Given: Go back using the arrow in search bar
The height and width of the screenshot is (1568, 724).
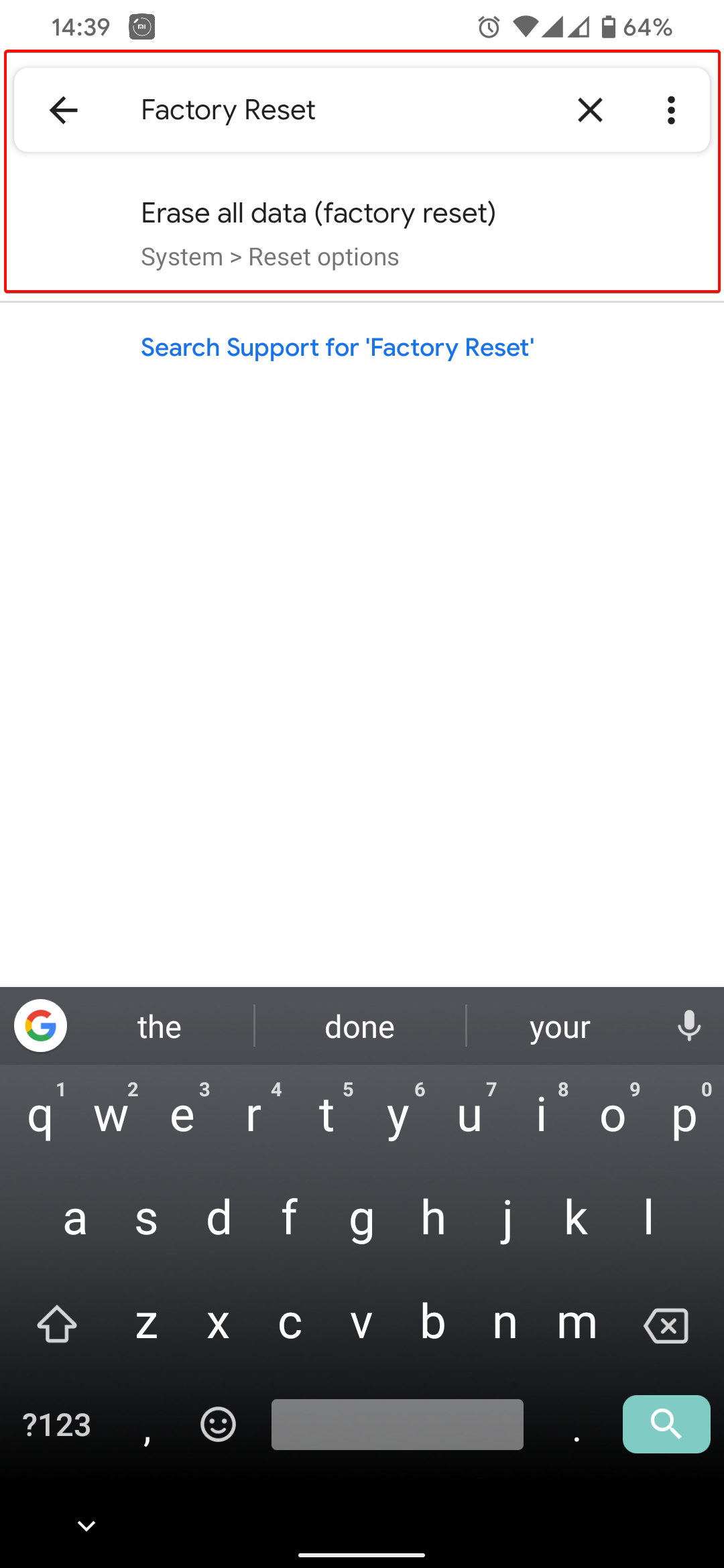Looking at the screenshot, I should (64, 110).
